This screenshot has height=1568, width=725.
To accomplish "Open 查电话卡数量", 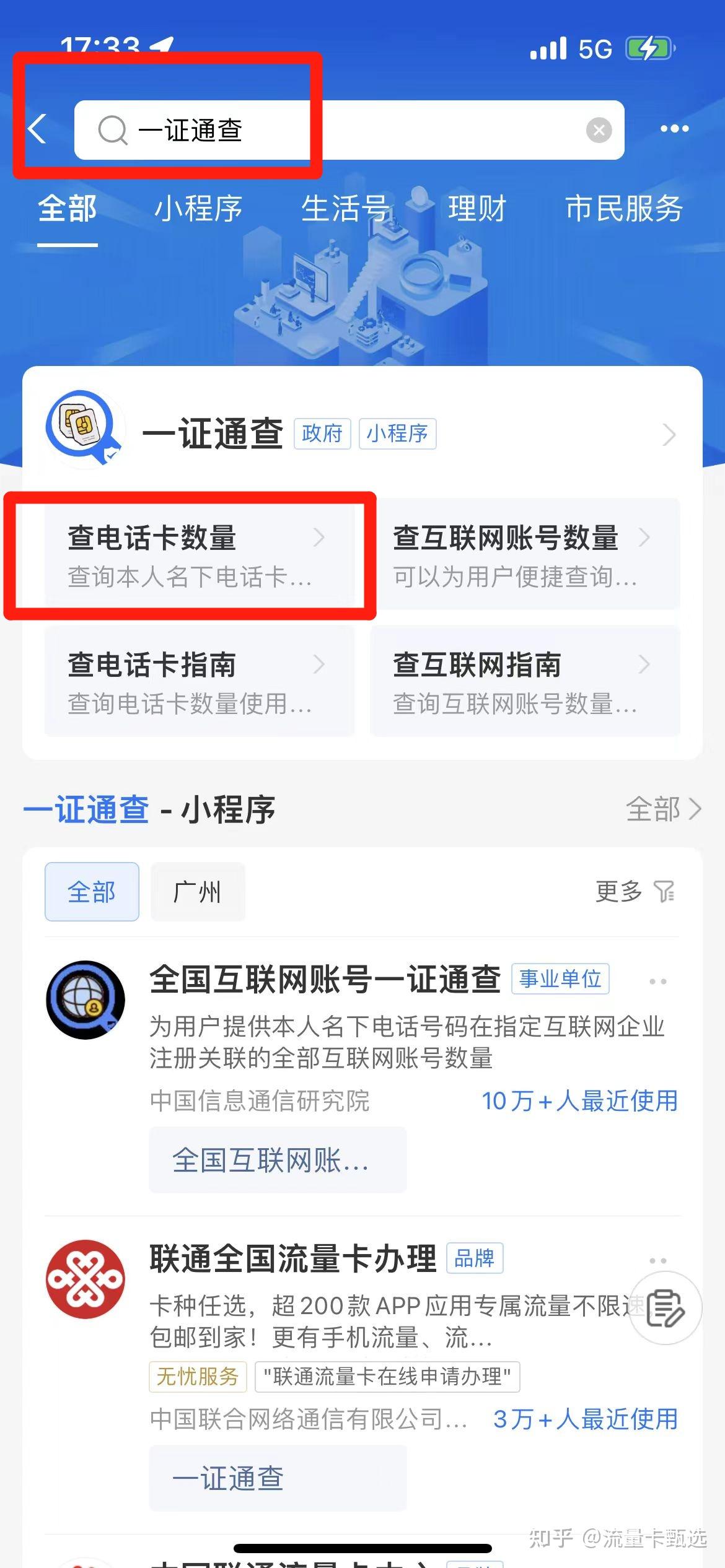I will click(199, 555).
